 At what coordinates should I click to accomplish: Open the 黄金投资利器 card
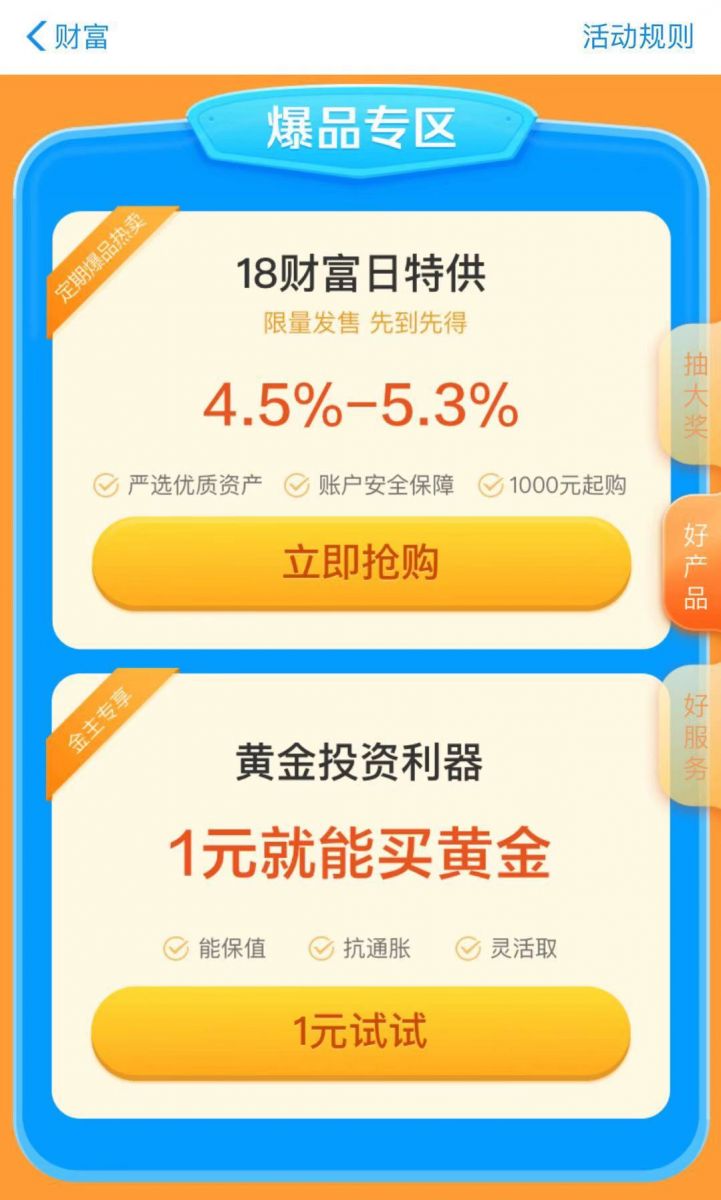(361, 764)
